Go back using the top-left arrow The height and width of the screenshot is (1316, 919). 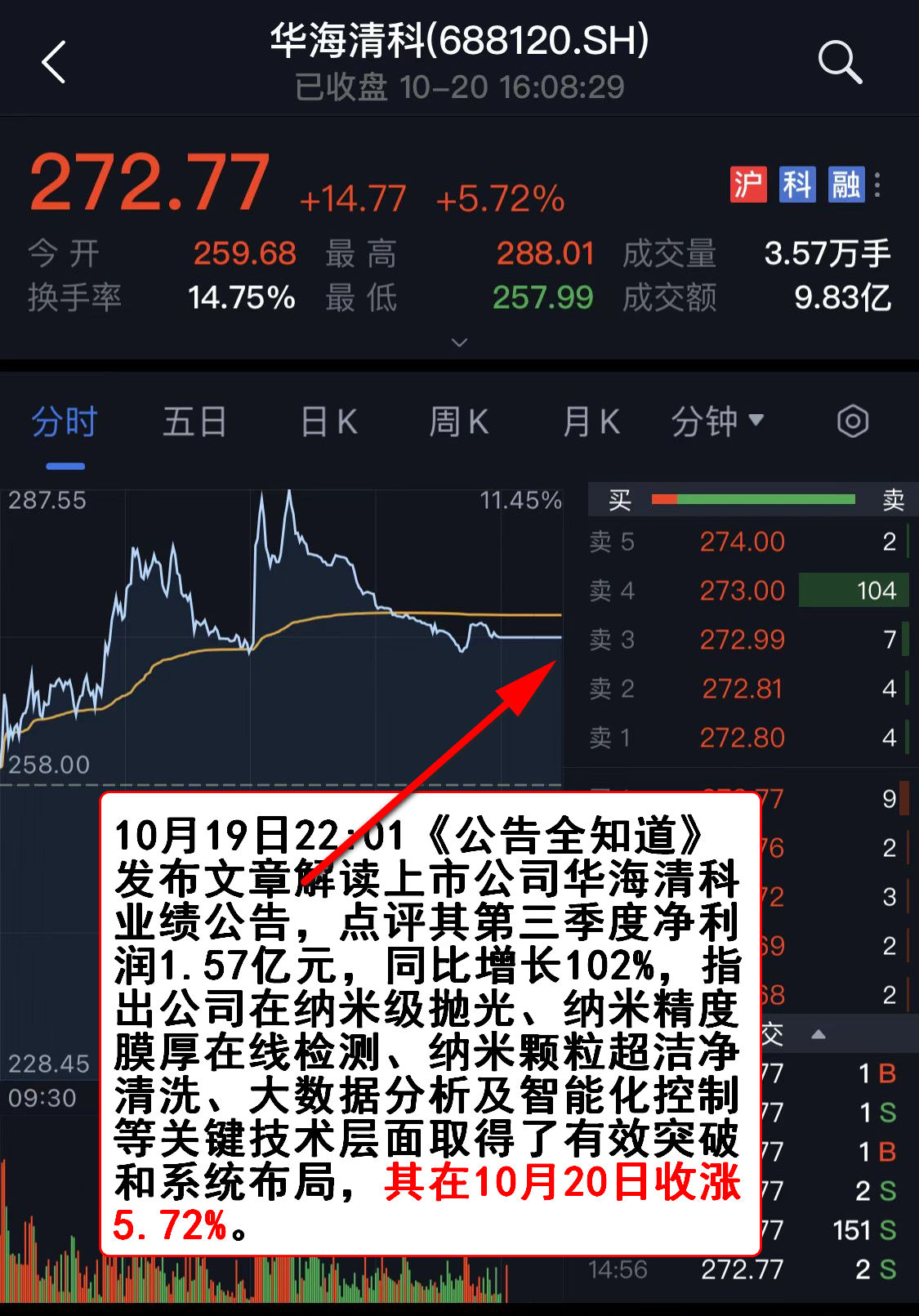(54, 62)
